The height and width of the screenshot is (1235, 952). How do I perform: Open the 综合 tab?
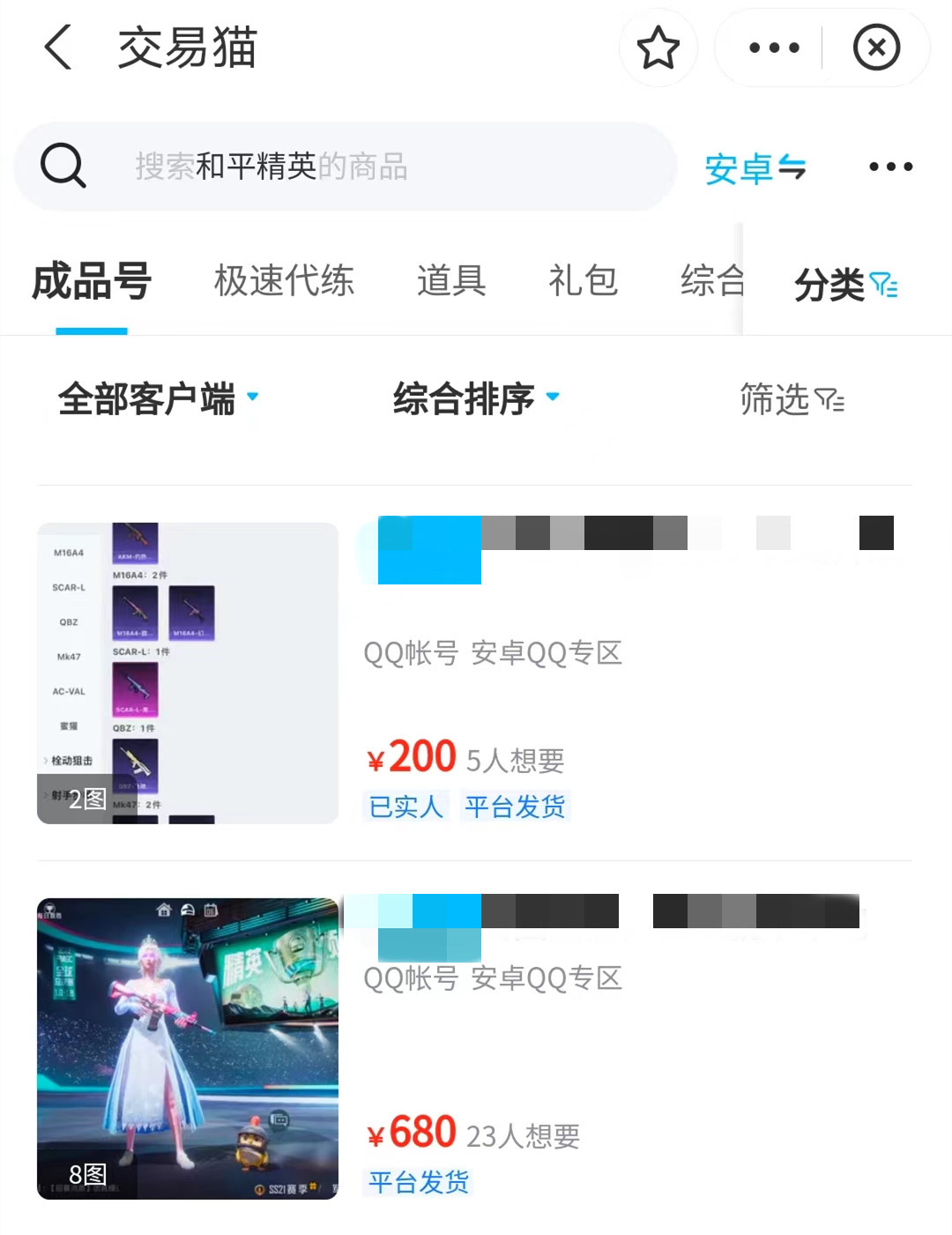(x=710, y=281)
